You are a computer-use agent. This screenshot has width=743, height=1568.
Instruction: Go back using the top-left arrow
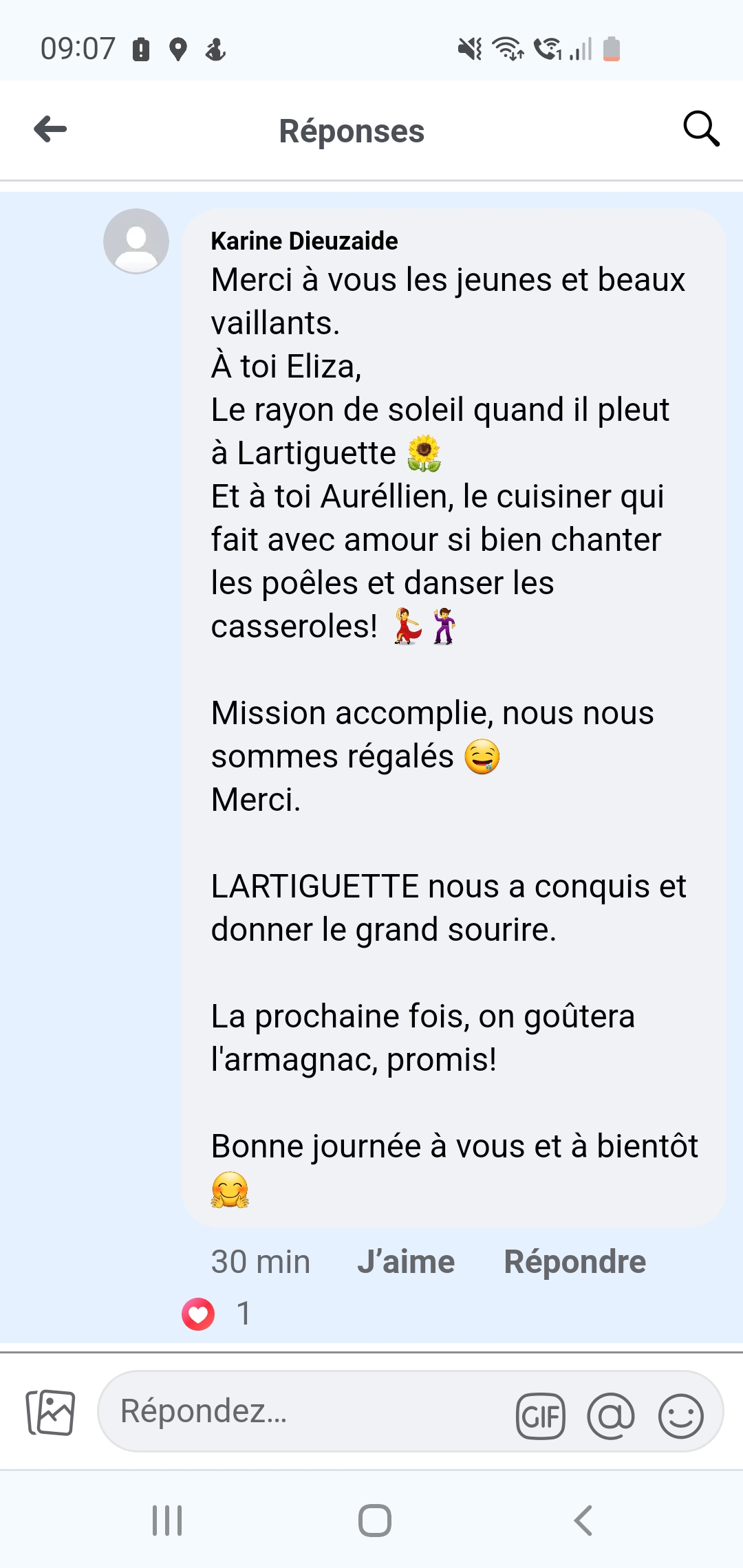50,129
